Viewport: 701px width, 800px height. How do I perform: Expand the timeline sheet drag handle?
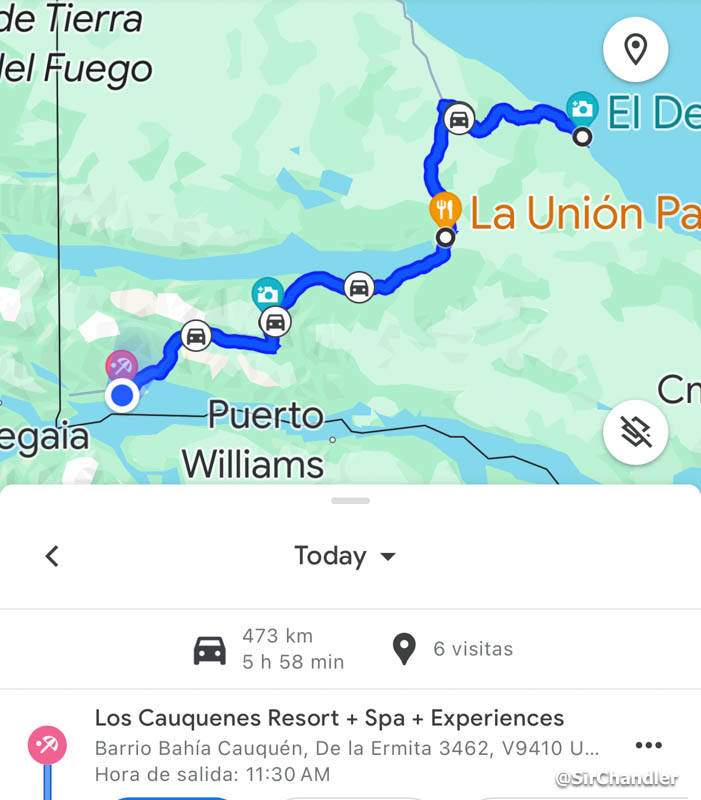[350, 500]
